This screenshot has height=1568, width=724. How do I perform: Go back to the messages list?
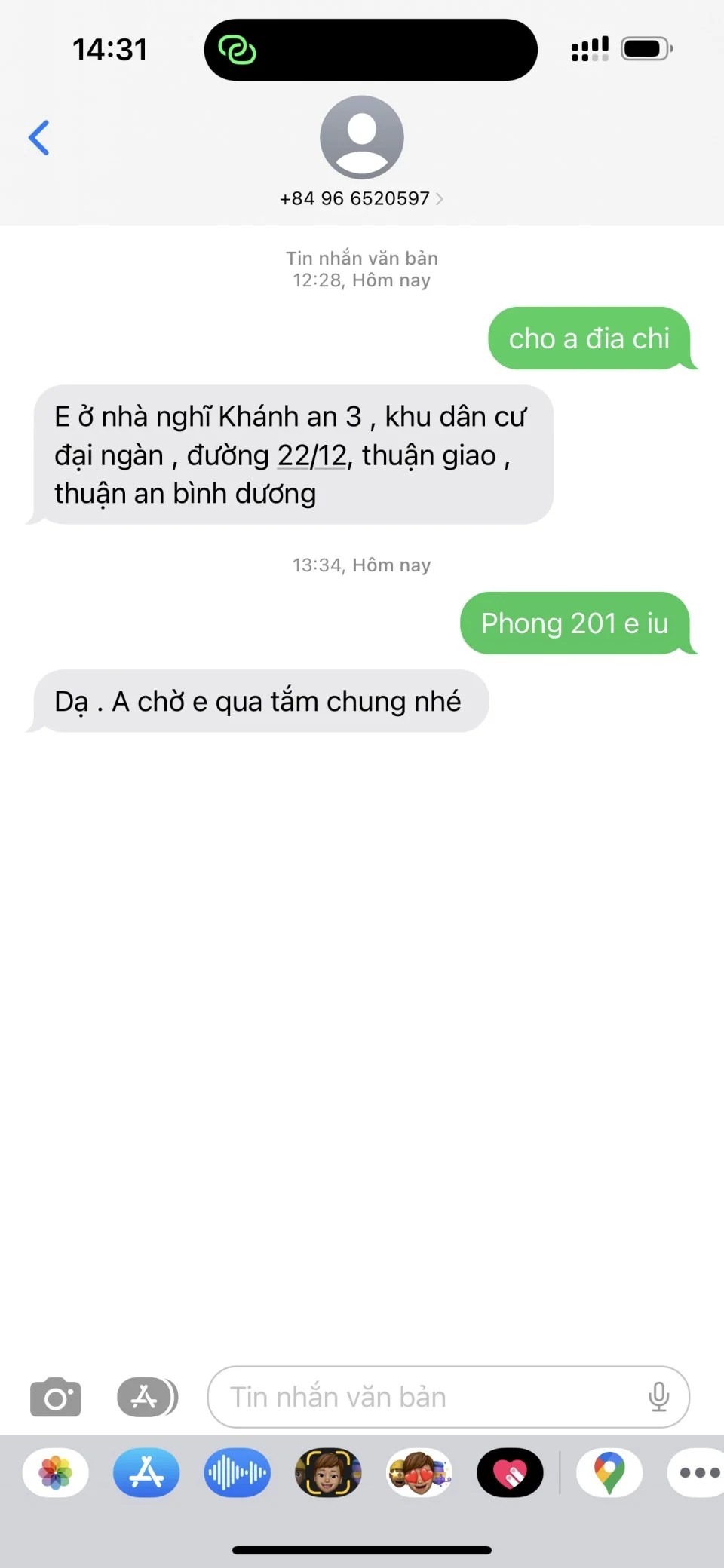pyautogui.click(x=39, y=138)
